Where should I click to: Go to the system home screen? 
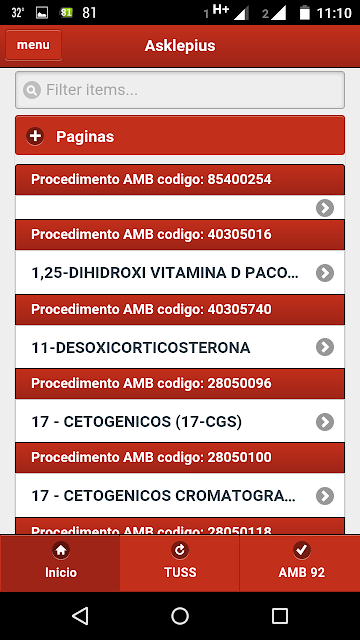(180, 616)
